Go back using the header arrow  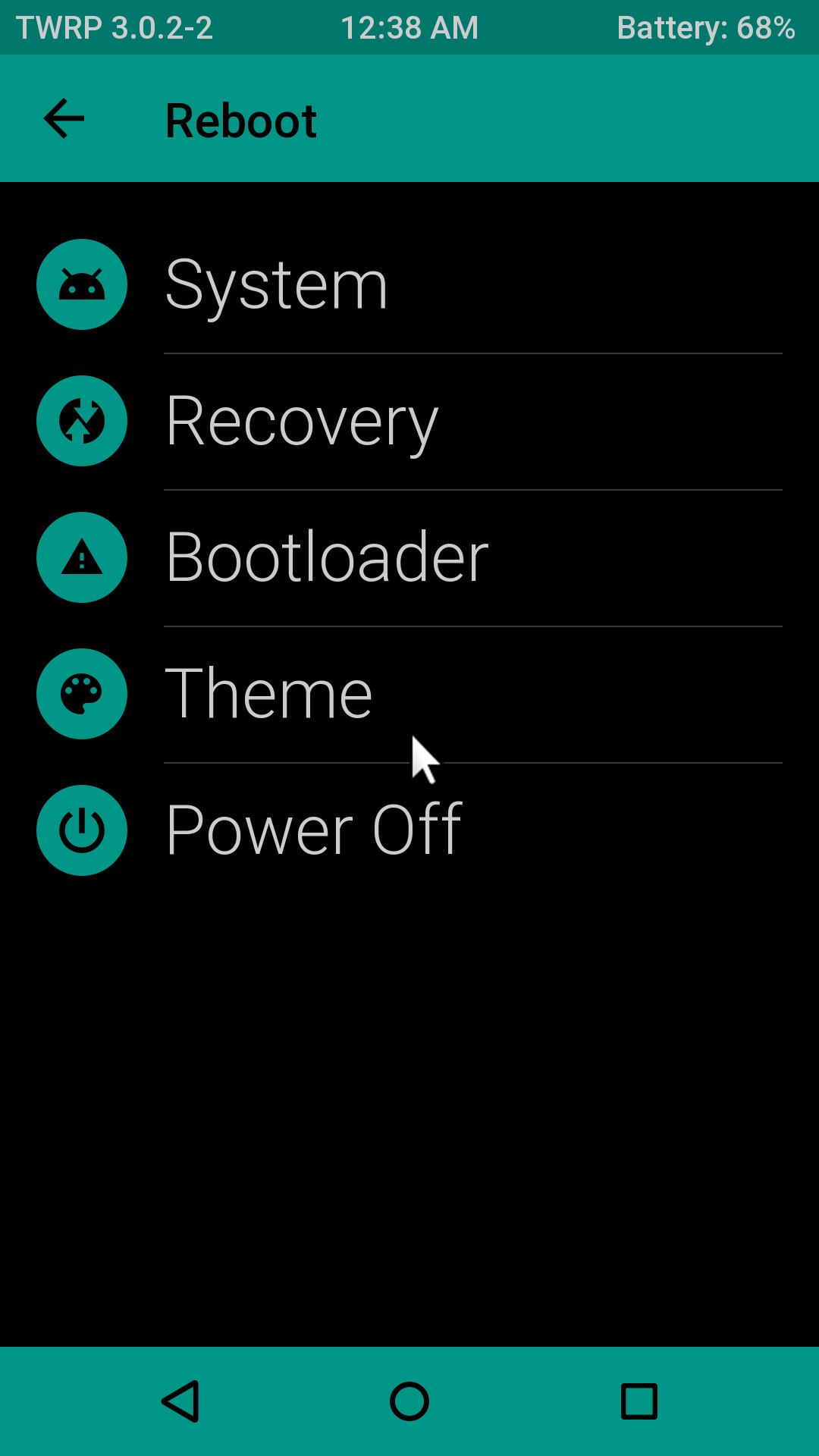click(x=64, y=119)
